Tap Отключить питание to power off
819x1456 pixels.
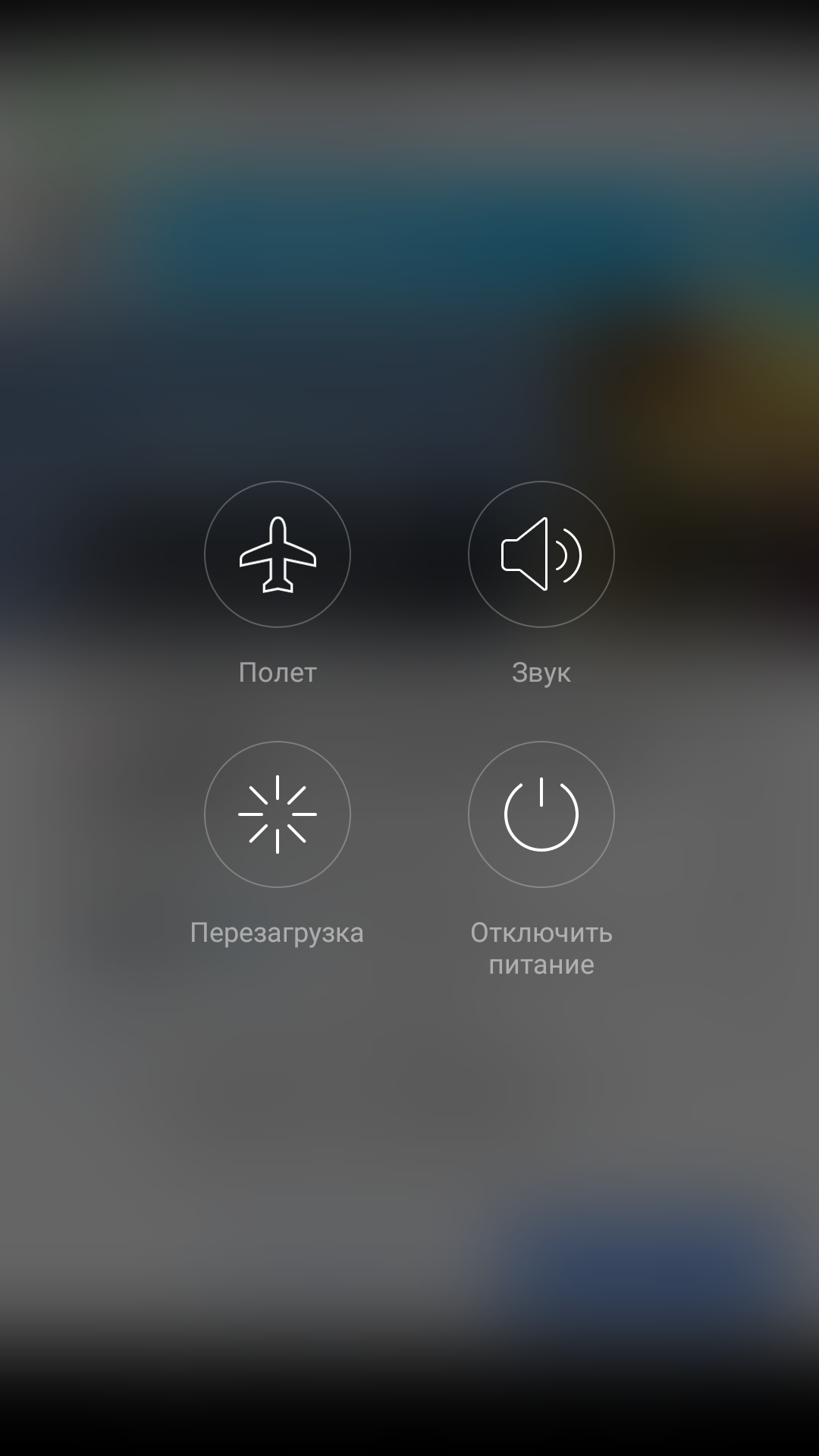541,814
